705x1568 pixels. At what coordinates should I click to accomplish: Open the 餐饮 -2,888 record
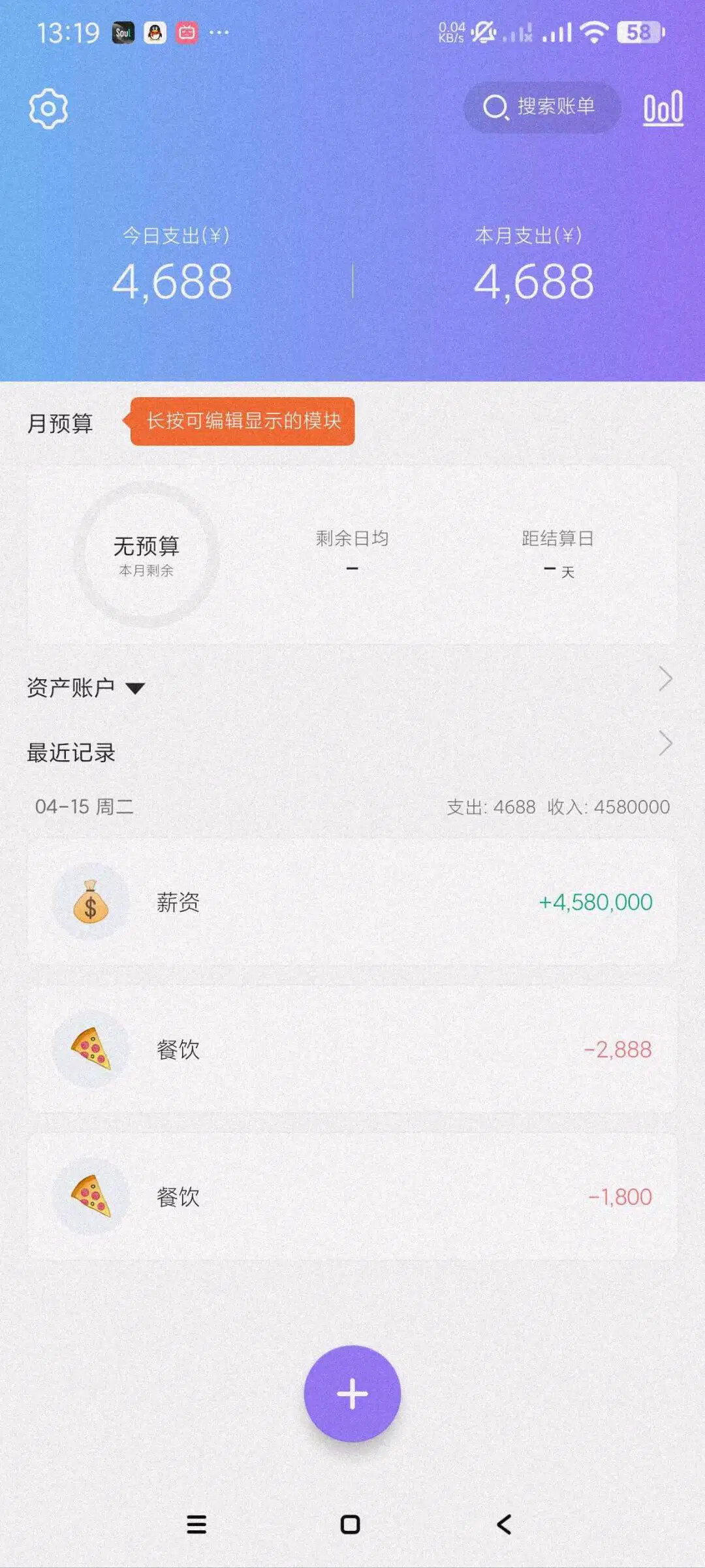351,1049
